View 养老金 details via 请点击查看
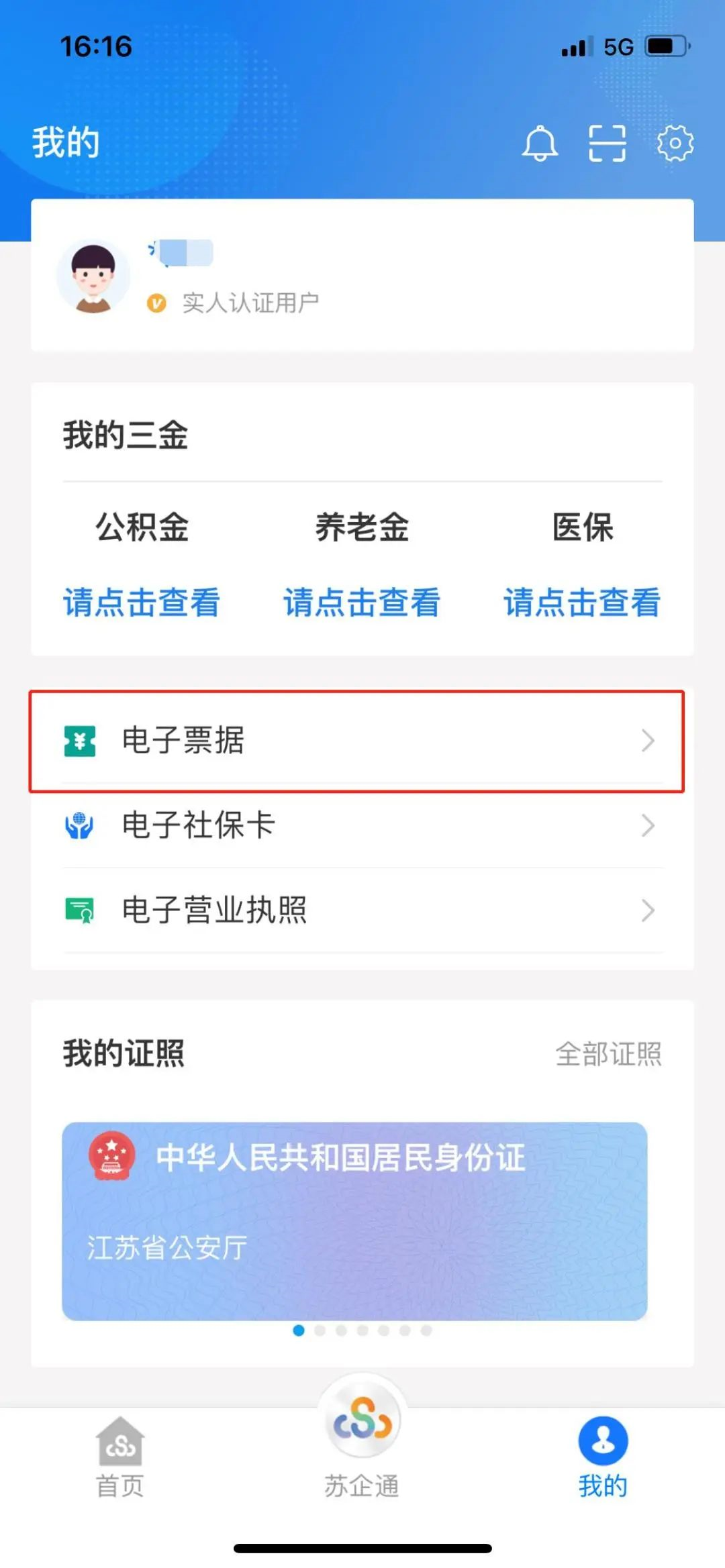725x1568 pixels. (x=362, y=602)
